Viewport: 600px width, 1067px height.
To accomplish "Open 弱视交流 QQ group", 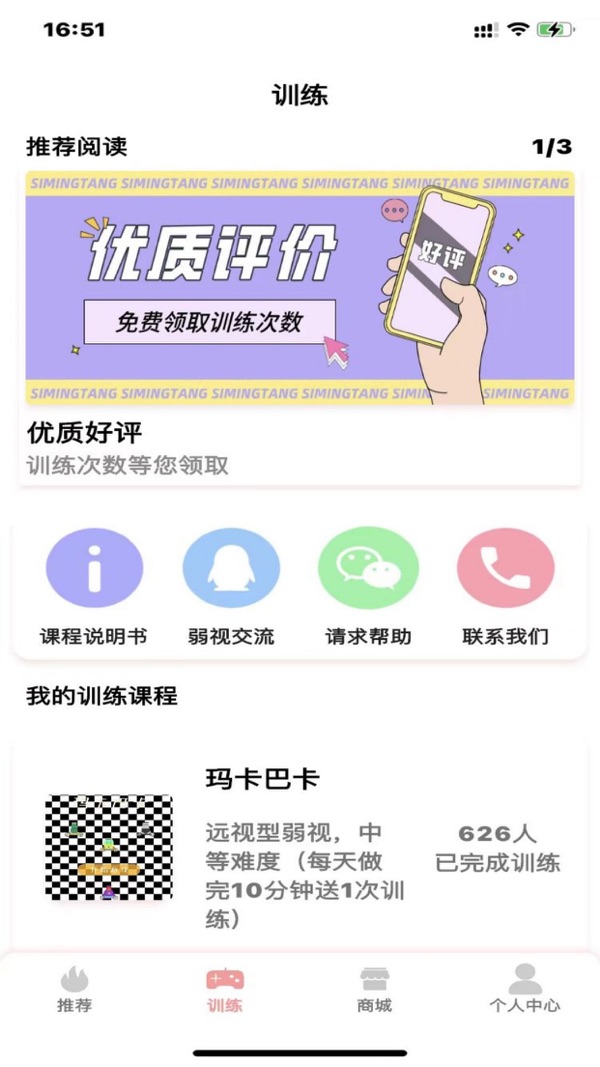I will pos(231,568).
